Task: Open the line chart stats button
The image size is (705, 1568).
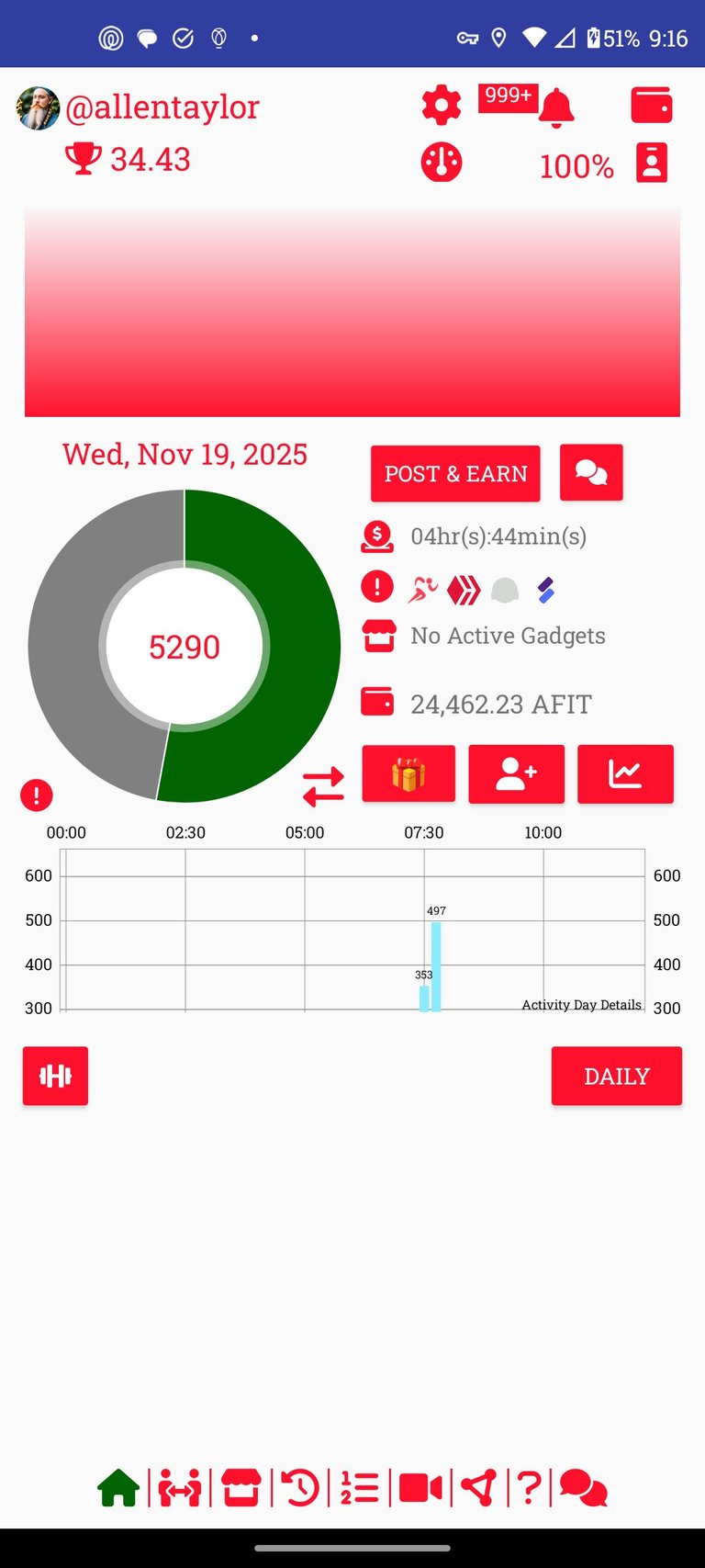Action: point(625,774)
